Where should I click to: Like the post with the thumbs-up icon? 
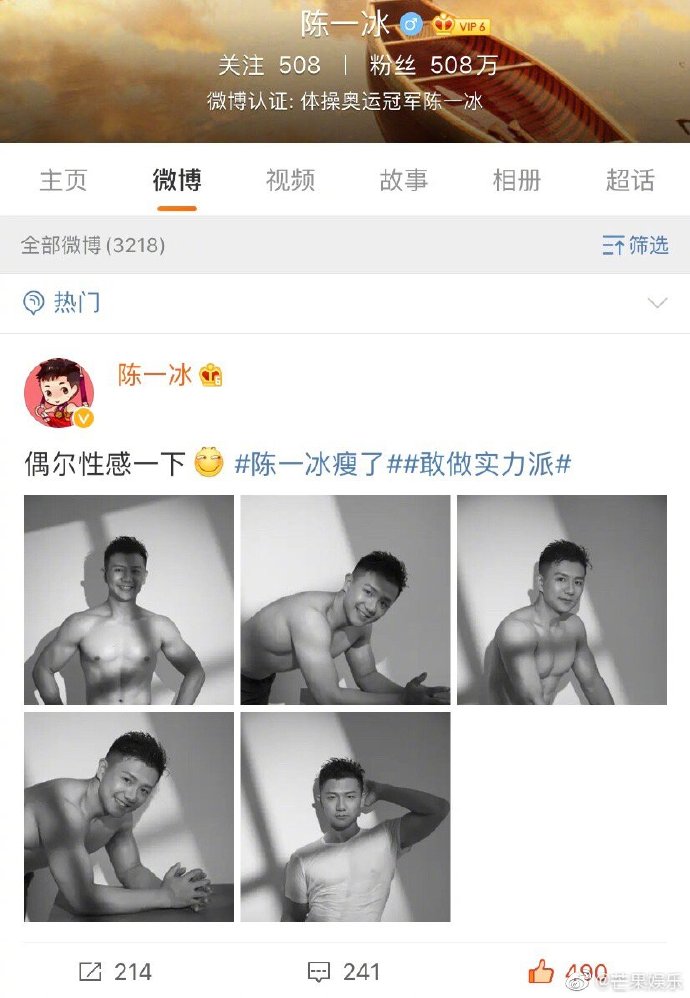tap(543, 971)
